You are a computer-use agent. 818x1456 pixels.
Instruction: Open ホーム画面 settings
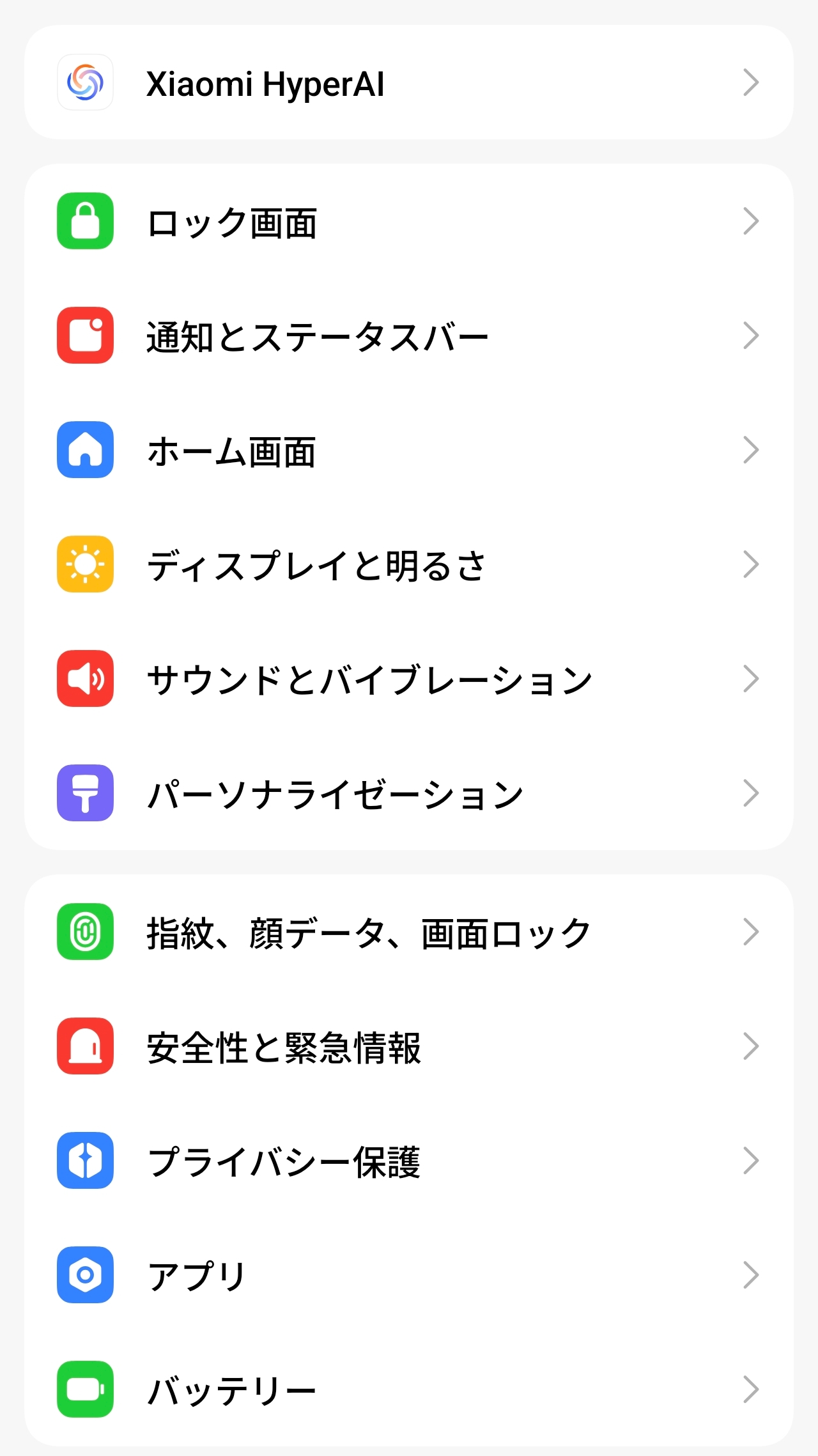click(x=409, y=451)
